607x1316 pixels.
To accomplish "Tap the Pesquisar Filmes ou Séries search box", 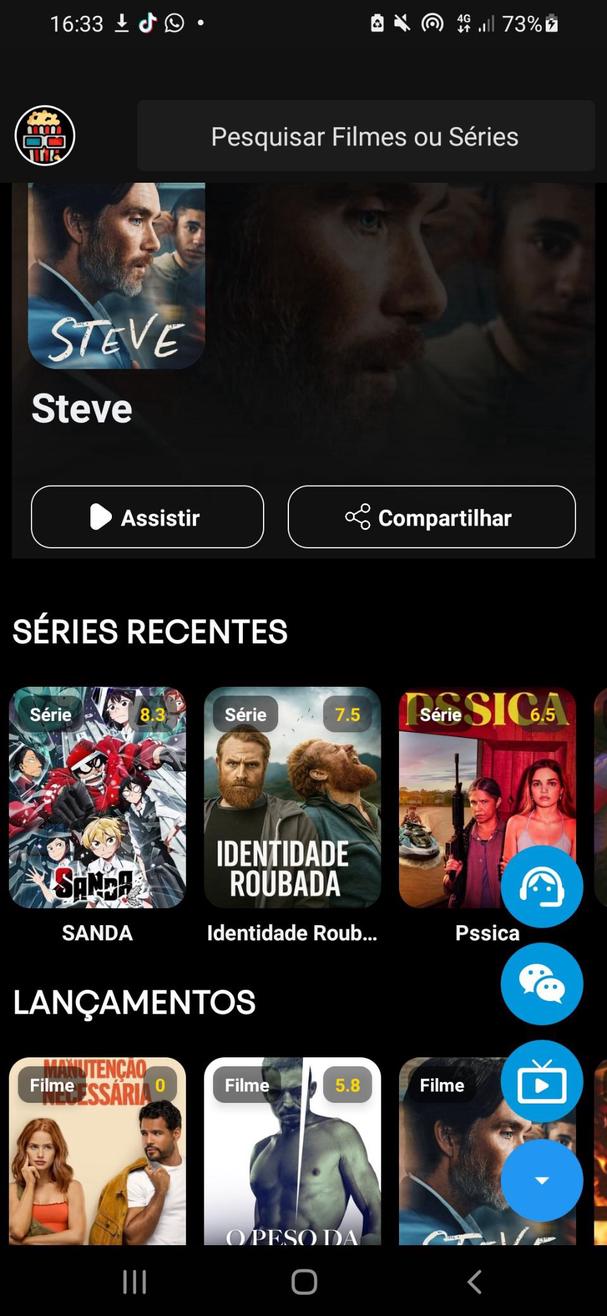I will [364, 137].
